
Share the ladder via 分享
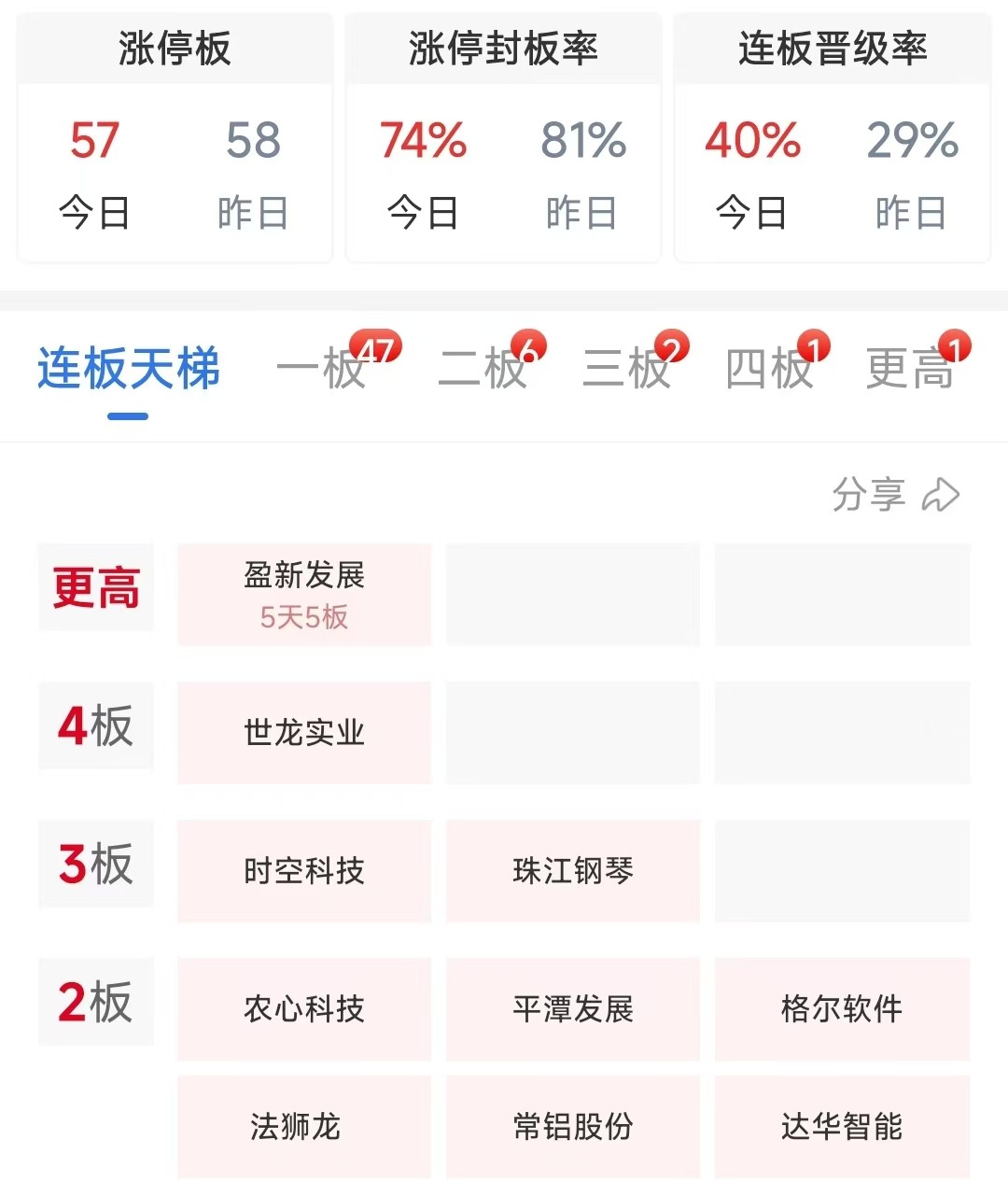tap(895, 494)
